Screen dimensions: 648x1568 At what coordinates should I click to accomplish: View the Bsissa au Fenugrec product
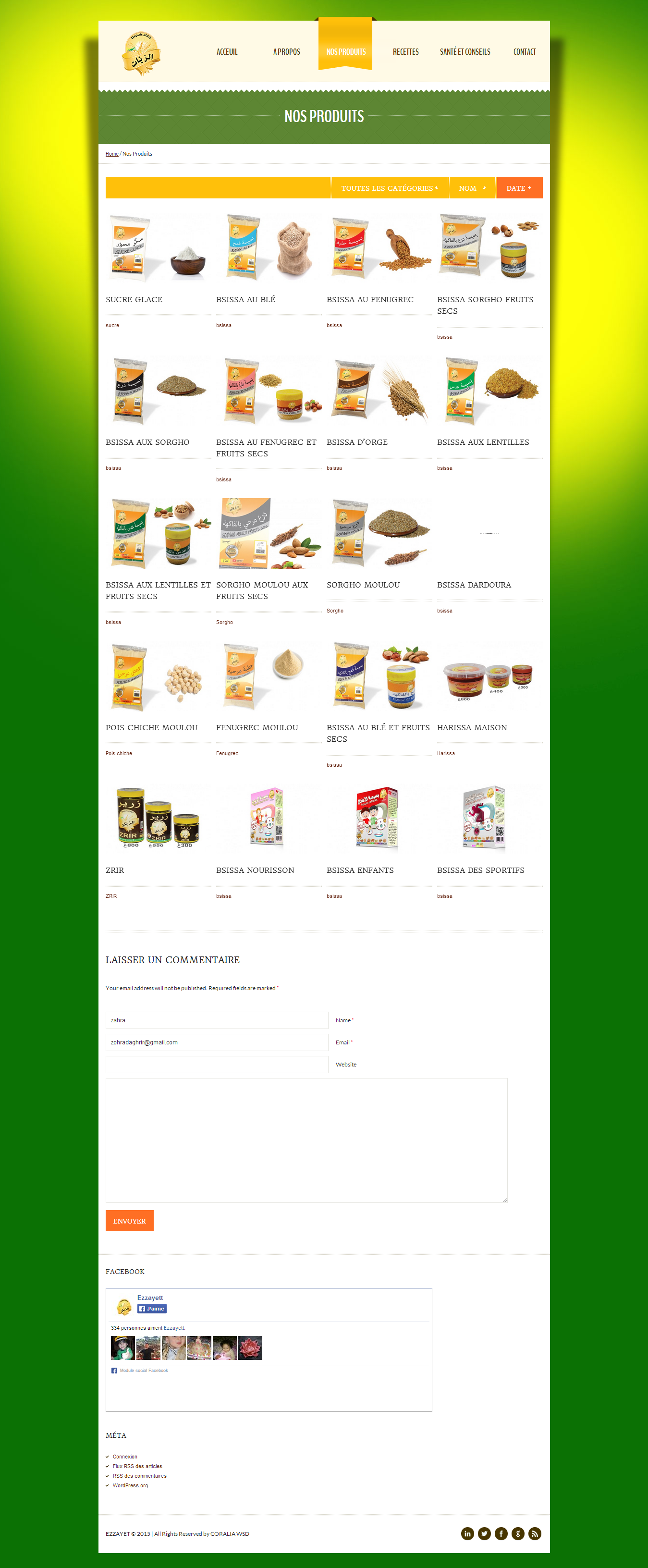tap(370, 299)
